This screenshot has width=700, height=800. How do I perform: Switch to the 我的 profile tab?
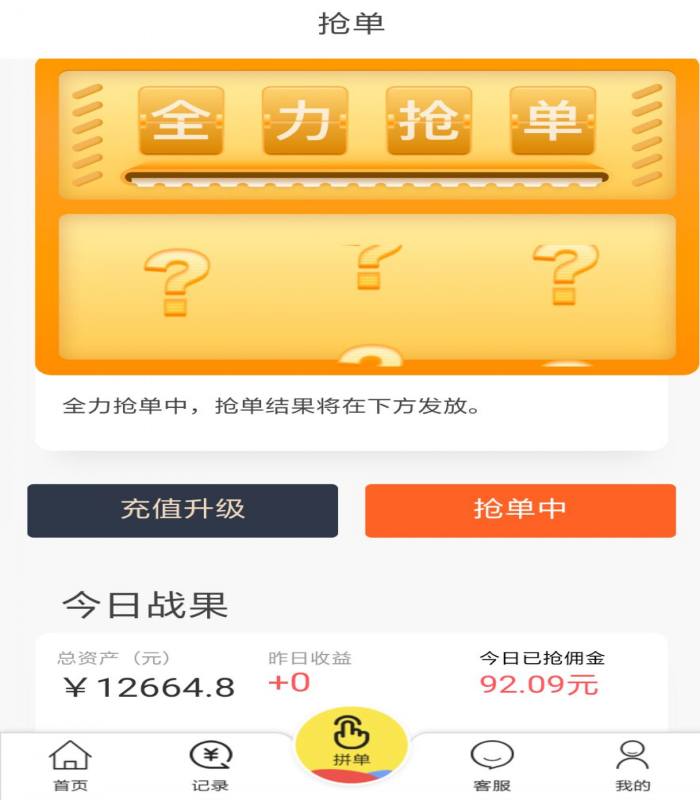click(x=632, y=766)
